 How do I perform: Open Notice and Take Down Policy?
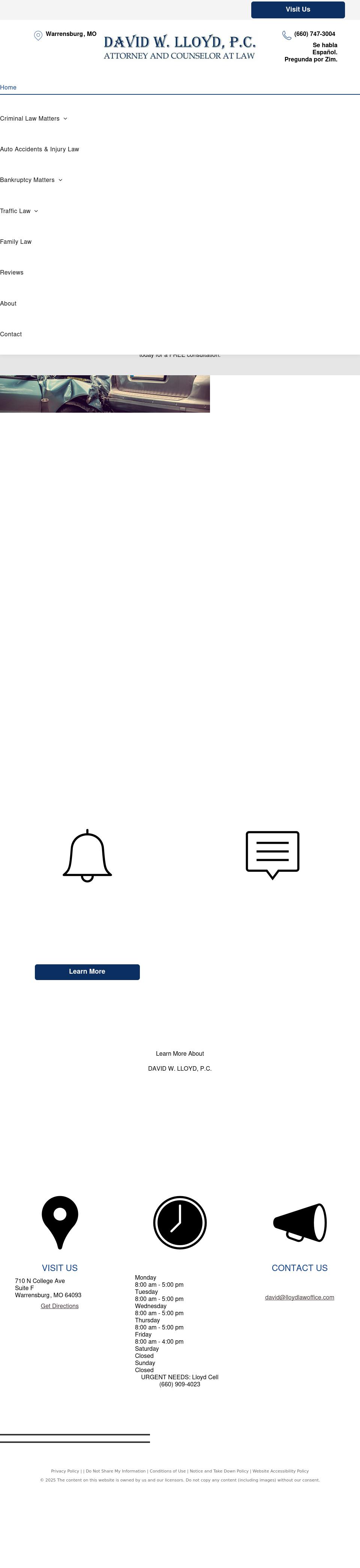click(219, 1471)
